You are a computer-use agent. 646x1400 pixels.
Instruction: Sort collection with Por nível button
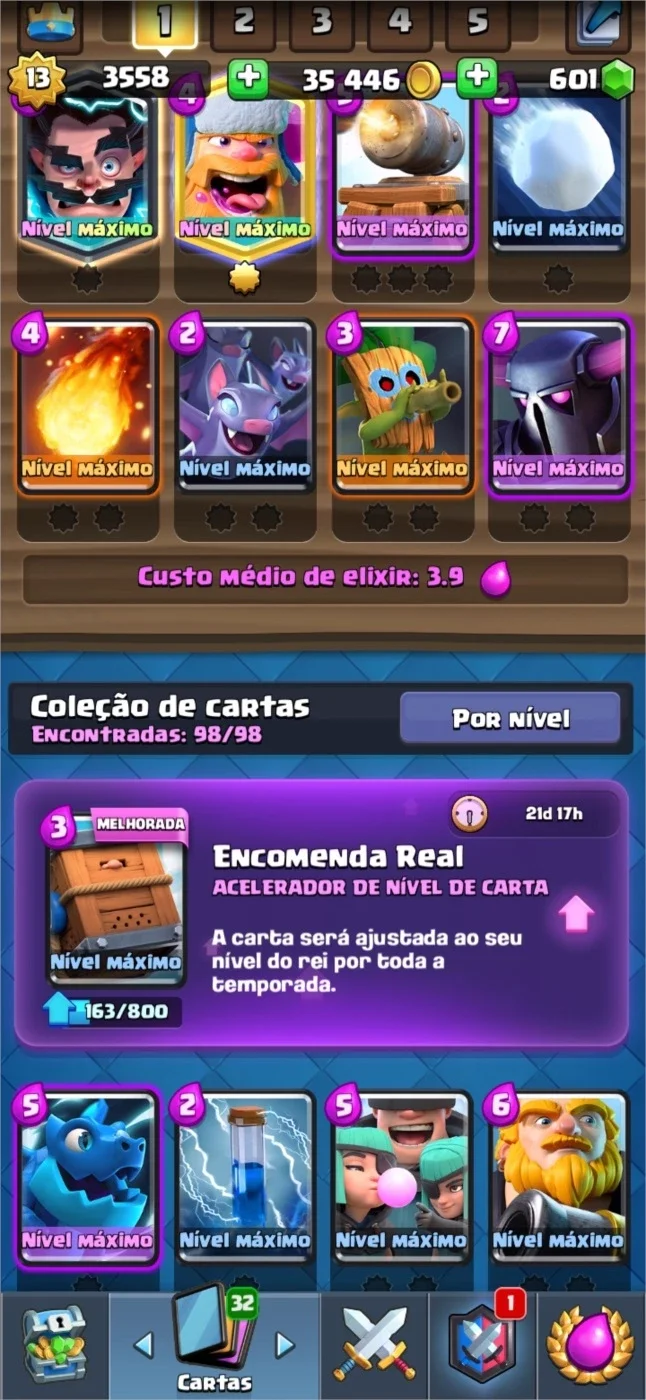(x=510, y=718)
